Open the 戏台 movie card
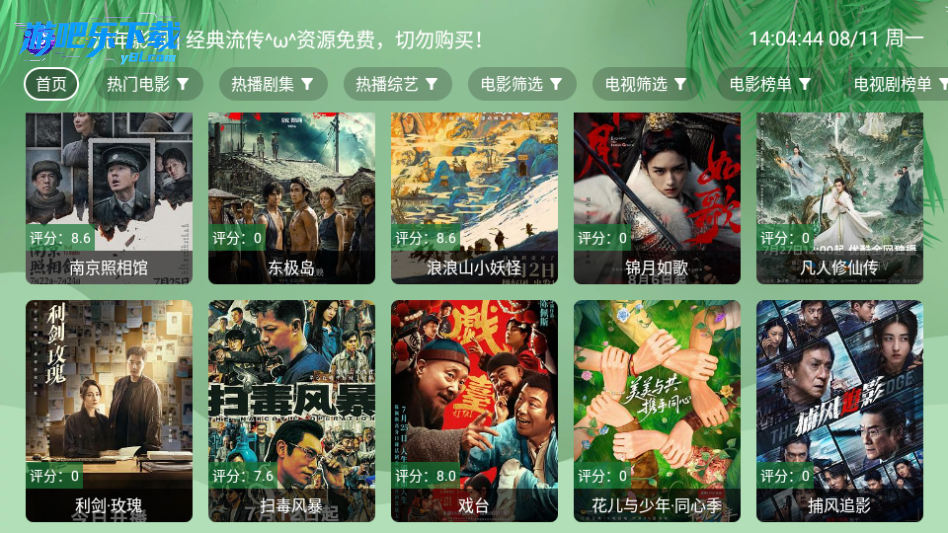The image size is (948, 533). (474, 410)
